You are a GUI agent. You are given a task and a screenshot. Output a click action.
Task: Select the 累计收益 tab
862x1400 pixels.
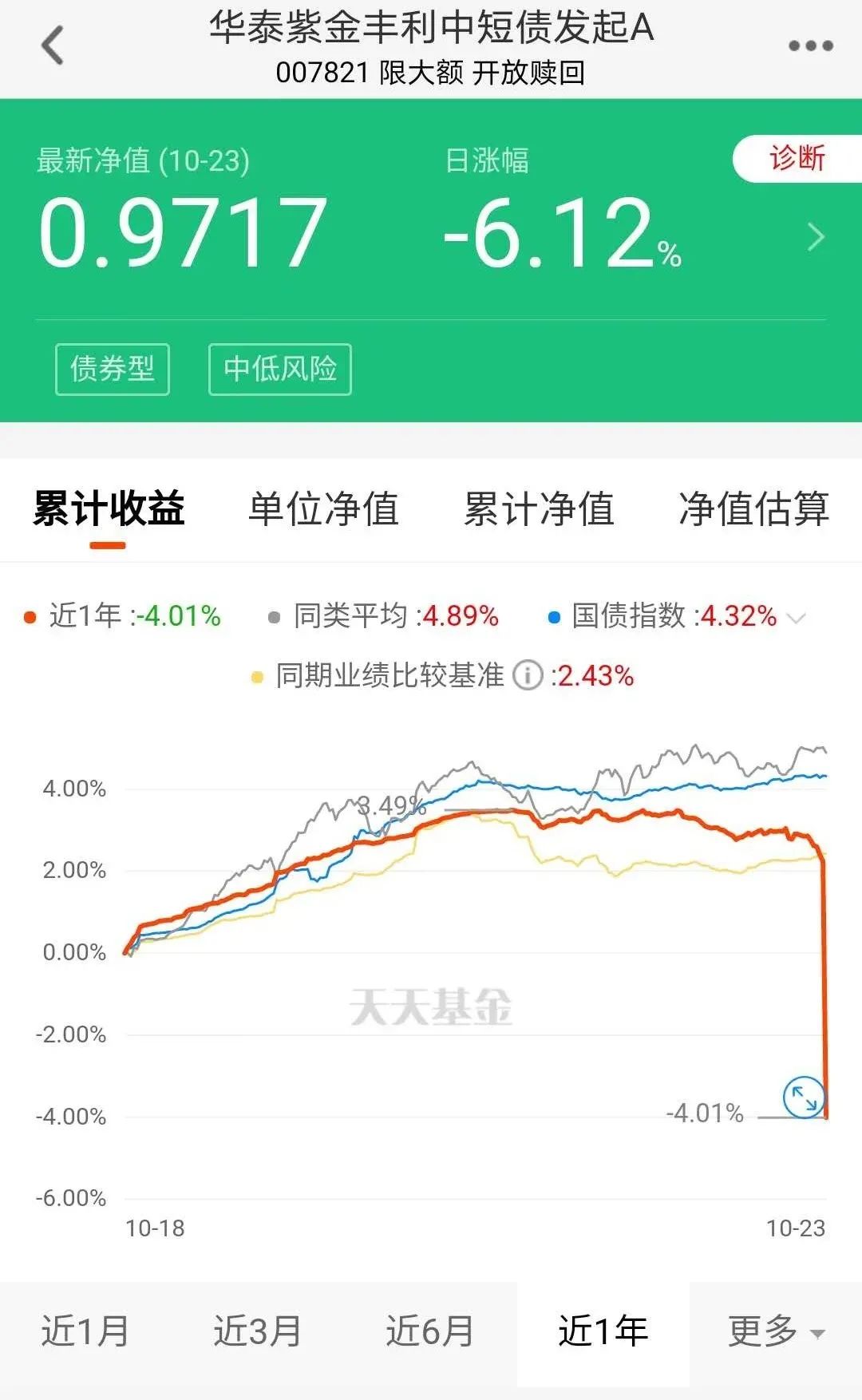coord(109,509)
